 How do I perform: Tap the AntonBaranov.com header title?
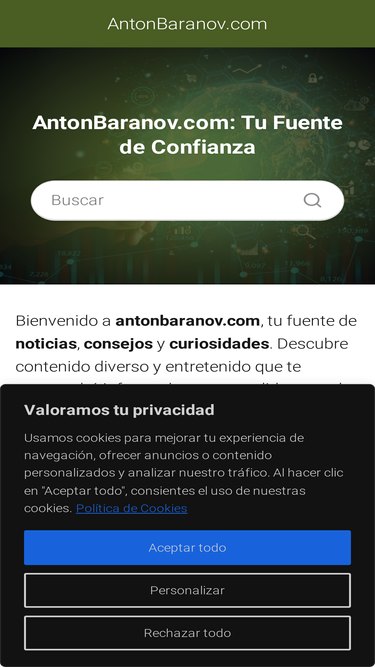click(187, 24)
